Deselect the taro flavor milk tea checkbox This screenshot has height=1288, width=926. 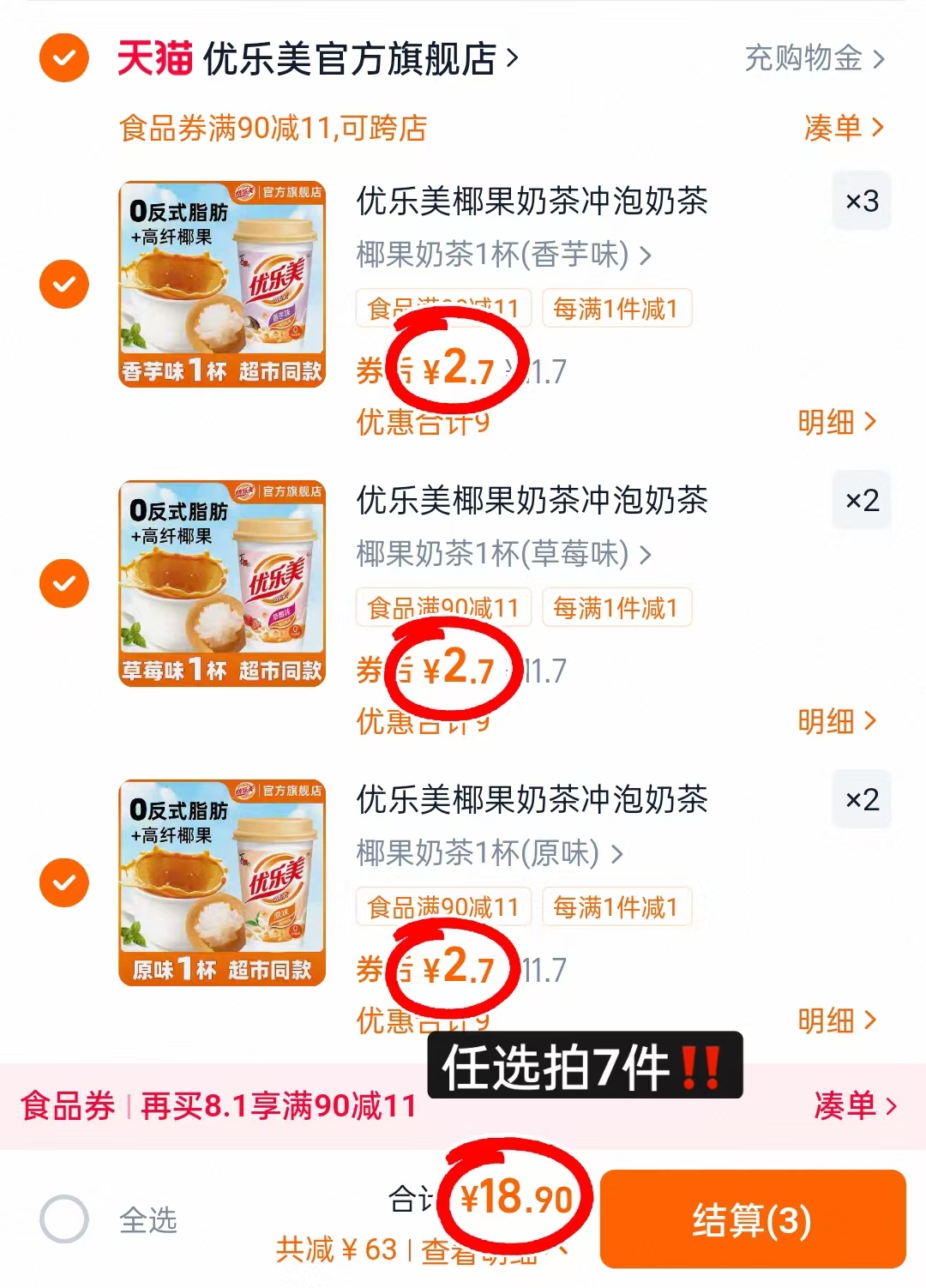(63, 283)
